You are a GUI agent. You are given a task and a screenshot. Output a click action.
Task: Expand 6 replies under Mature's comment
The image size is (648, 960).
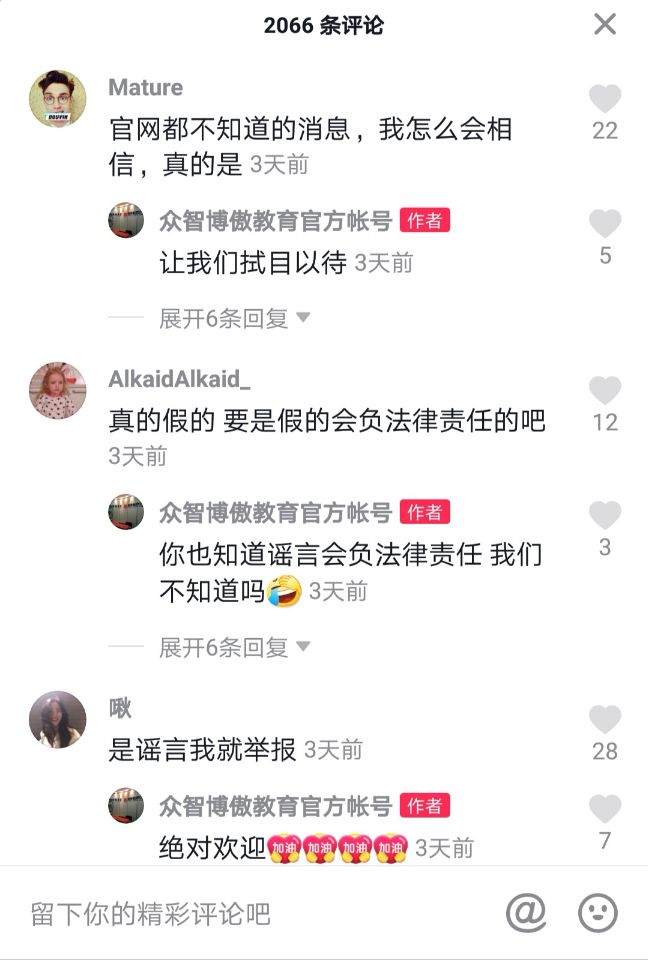(x=234, y=319)
